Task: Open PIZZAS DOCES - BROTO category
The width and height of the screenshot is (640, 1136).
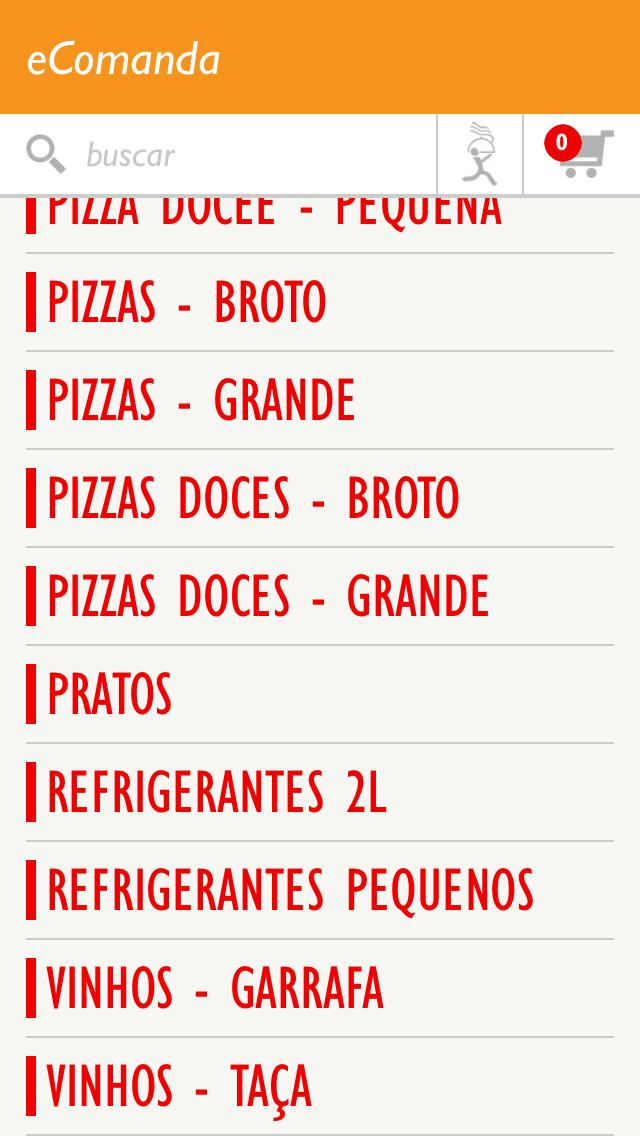Action: pyautogui.click(x=320, y=498)
